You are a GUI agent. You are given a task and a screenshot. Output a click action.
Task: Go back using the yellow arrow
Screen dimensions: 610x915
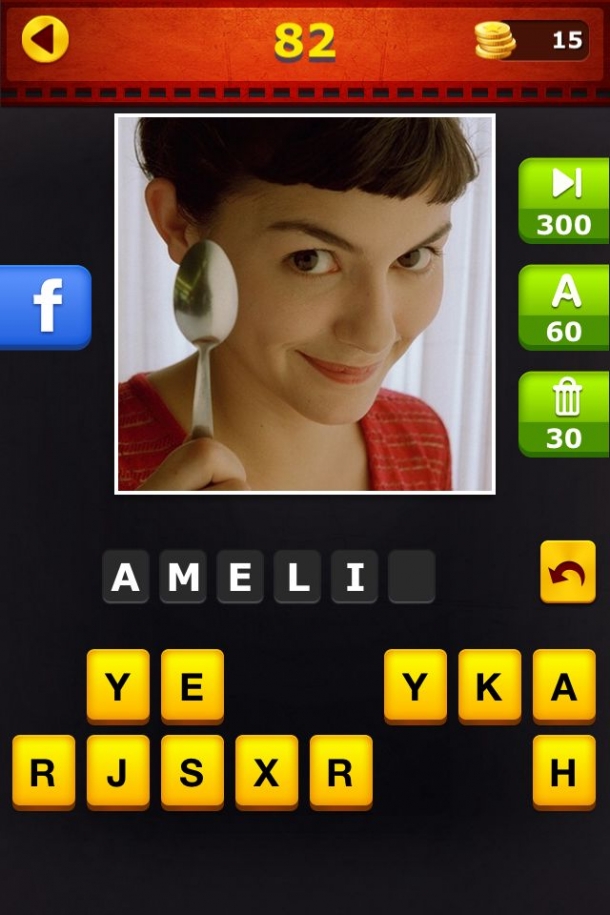[44, 40]
